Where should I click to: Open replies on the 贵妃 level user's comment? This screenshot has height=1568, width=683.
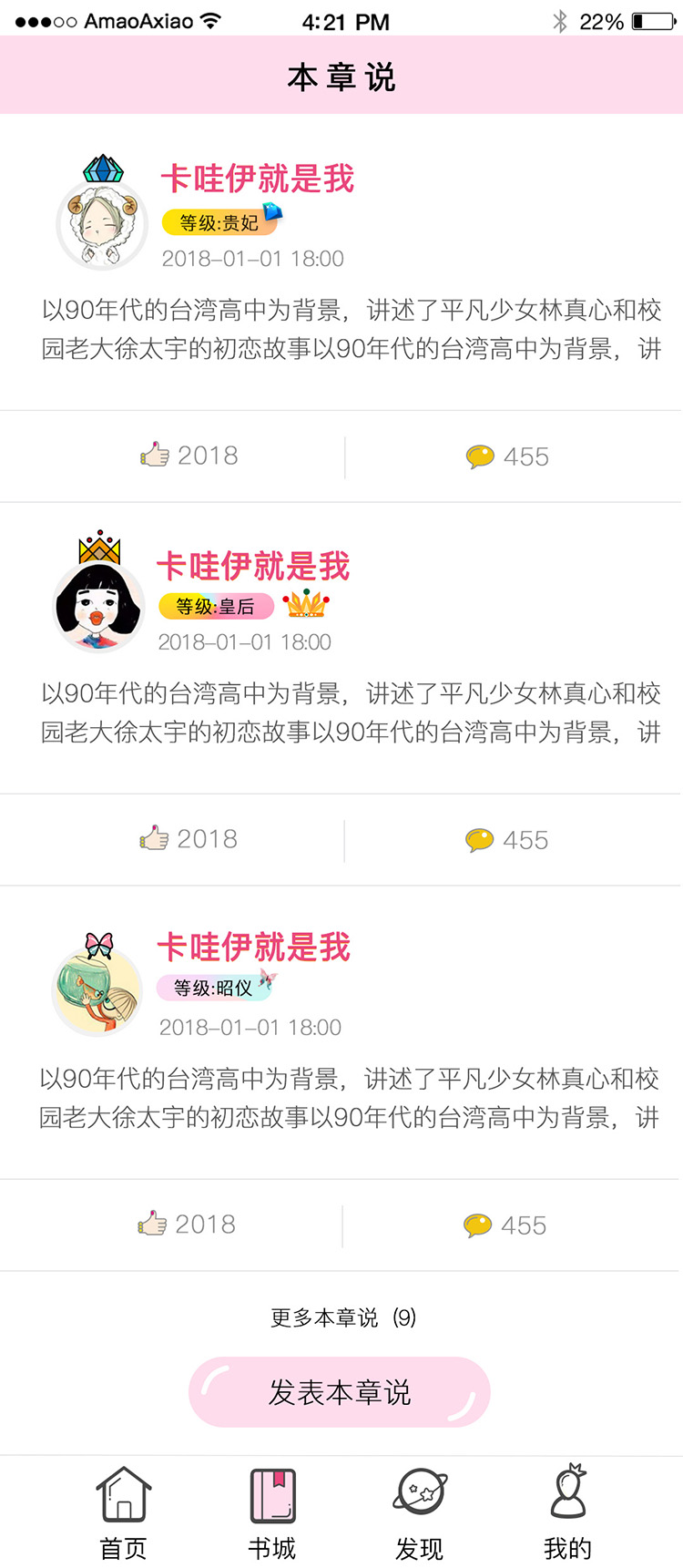pos(507,456)
